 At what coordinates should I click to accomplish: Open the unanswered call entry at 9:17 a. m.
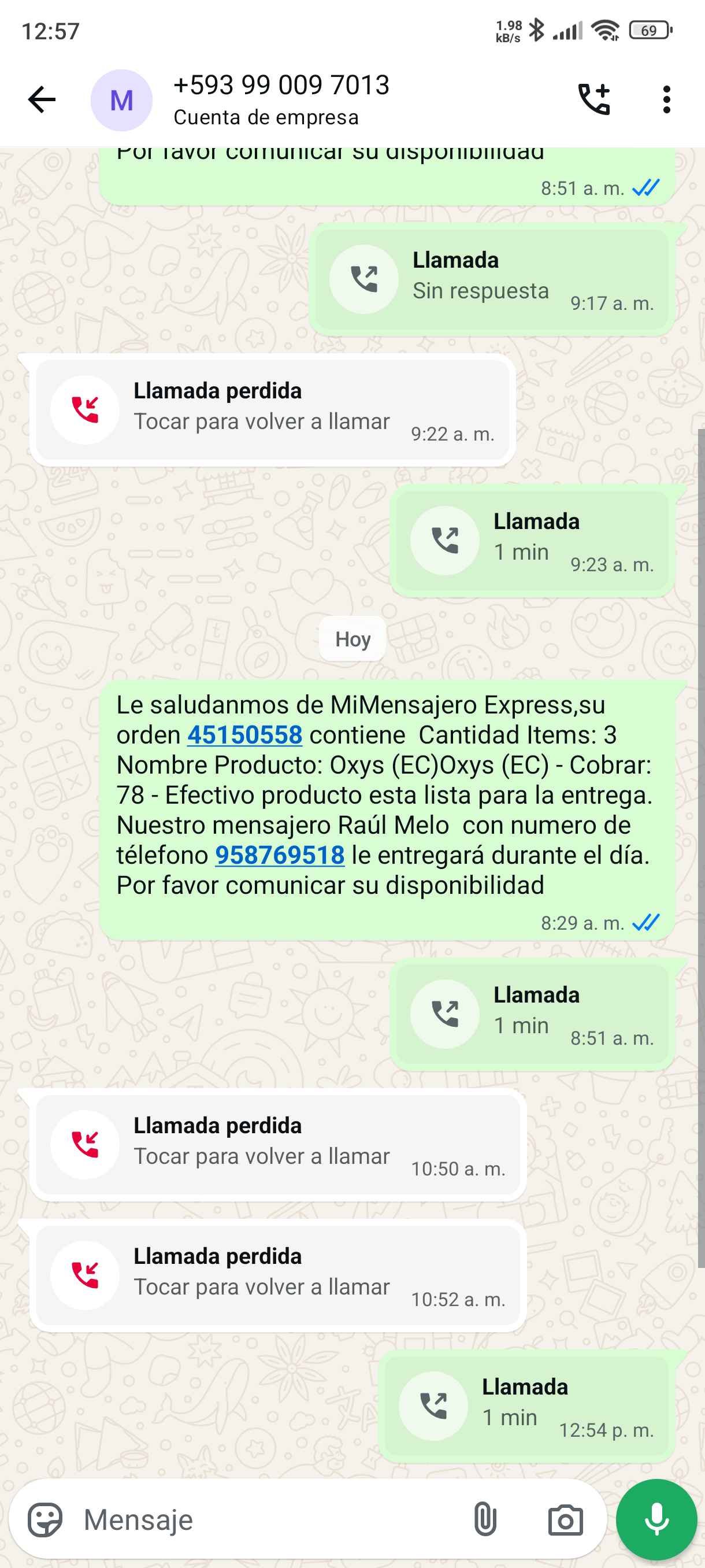tap(492, 279)
